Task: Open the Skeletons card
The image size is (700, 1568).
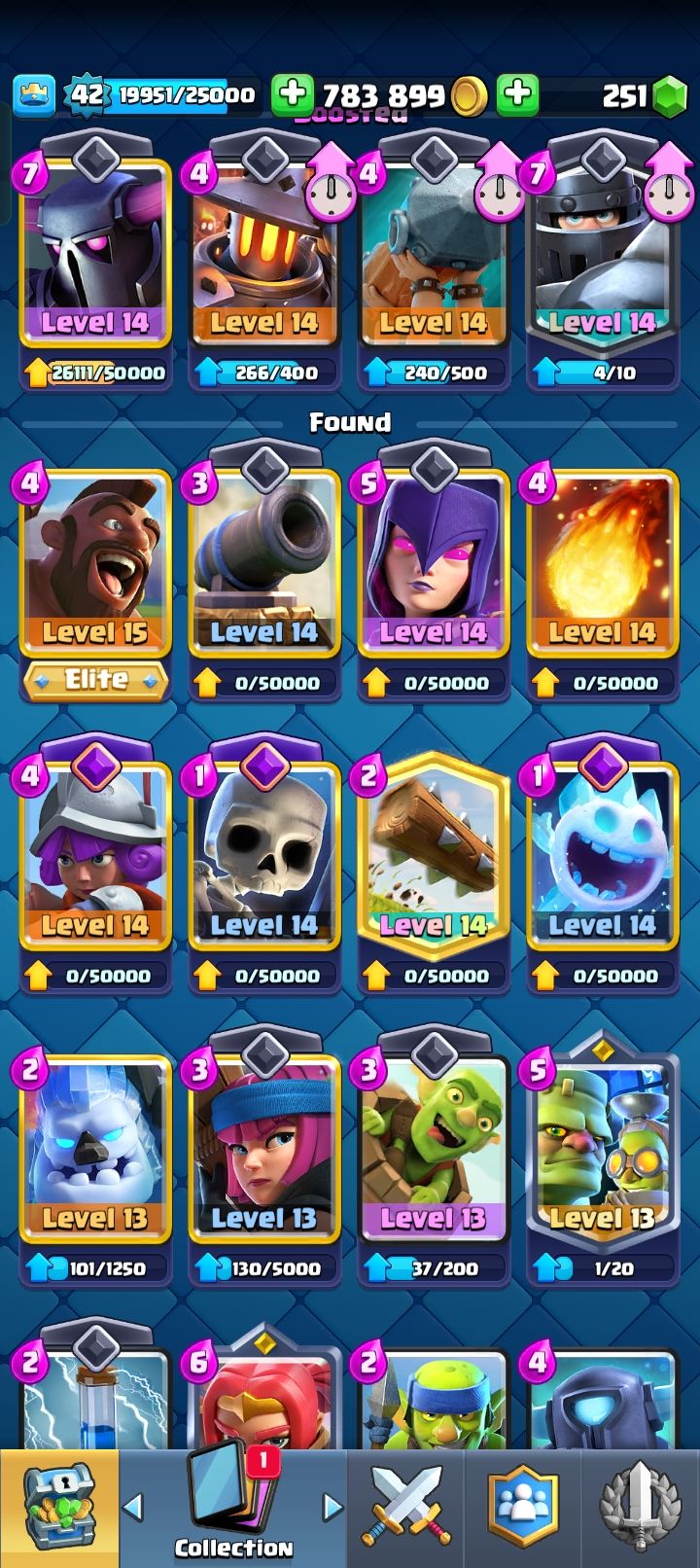Action: point(264,858)
